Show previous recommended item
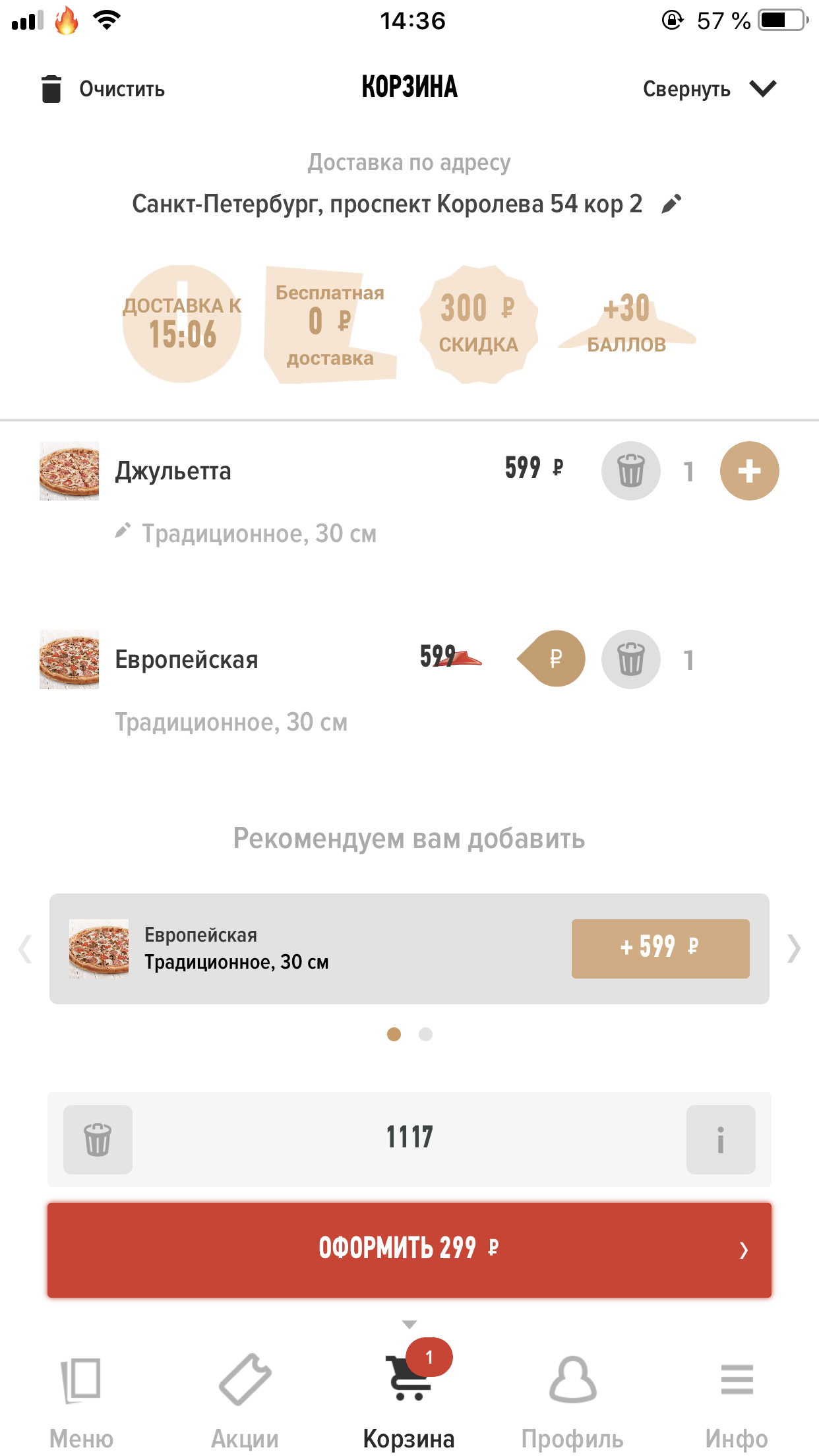819x1456 pixels. (x=25, y=949)
